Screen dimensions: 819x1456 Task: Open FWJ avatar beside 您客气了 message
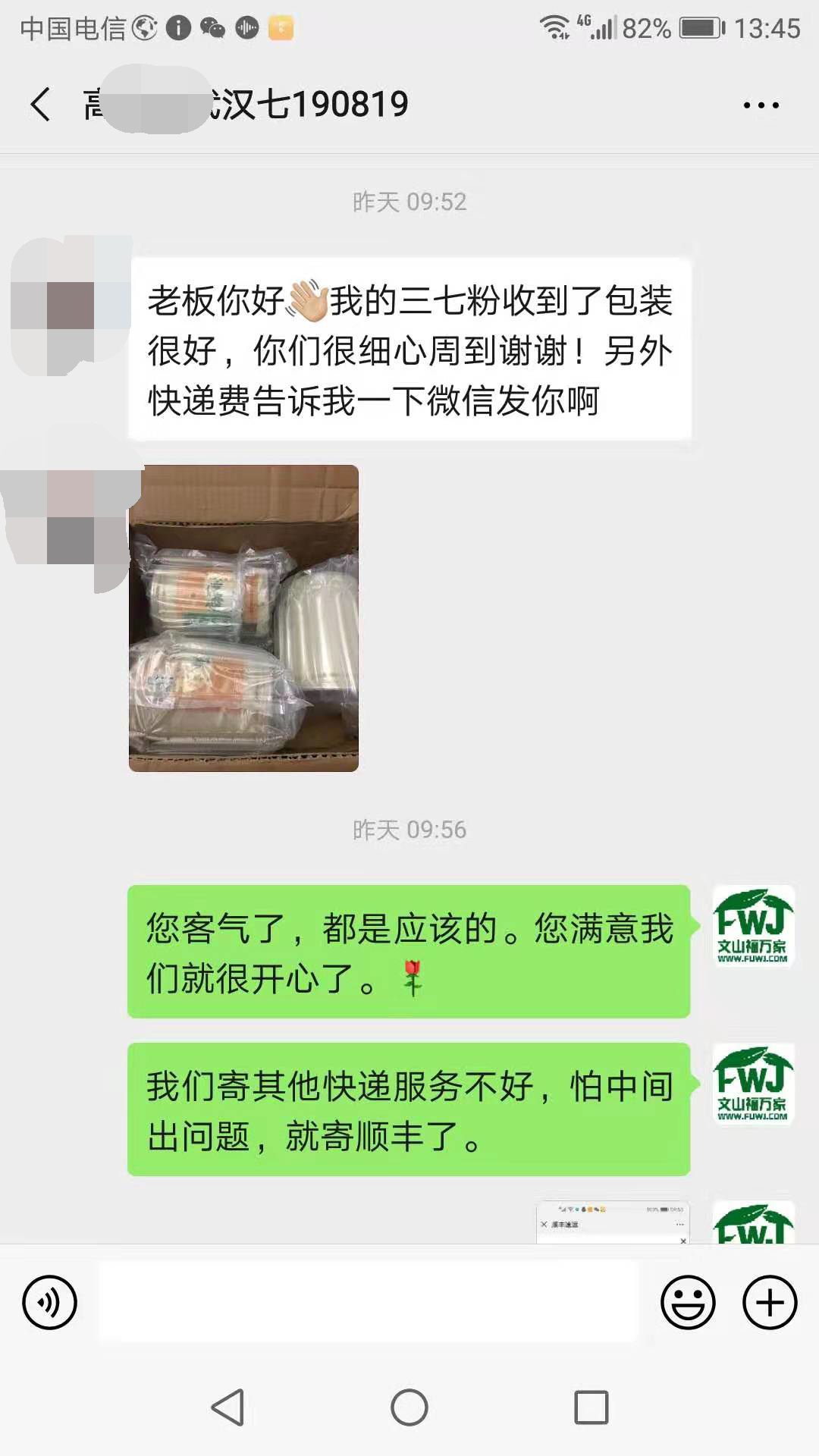coord(753,927)
